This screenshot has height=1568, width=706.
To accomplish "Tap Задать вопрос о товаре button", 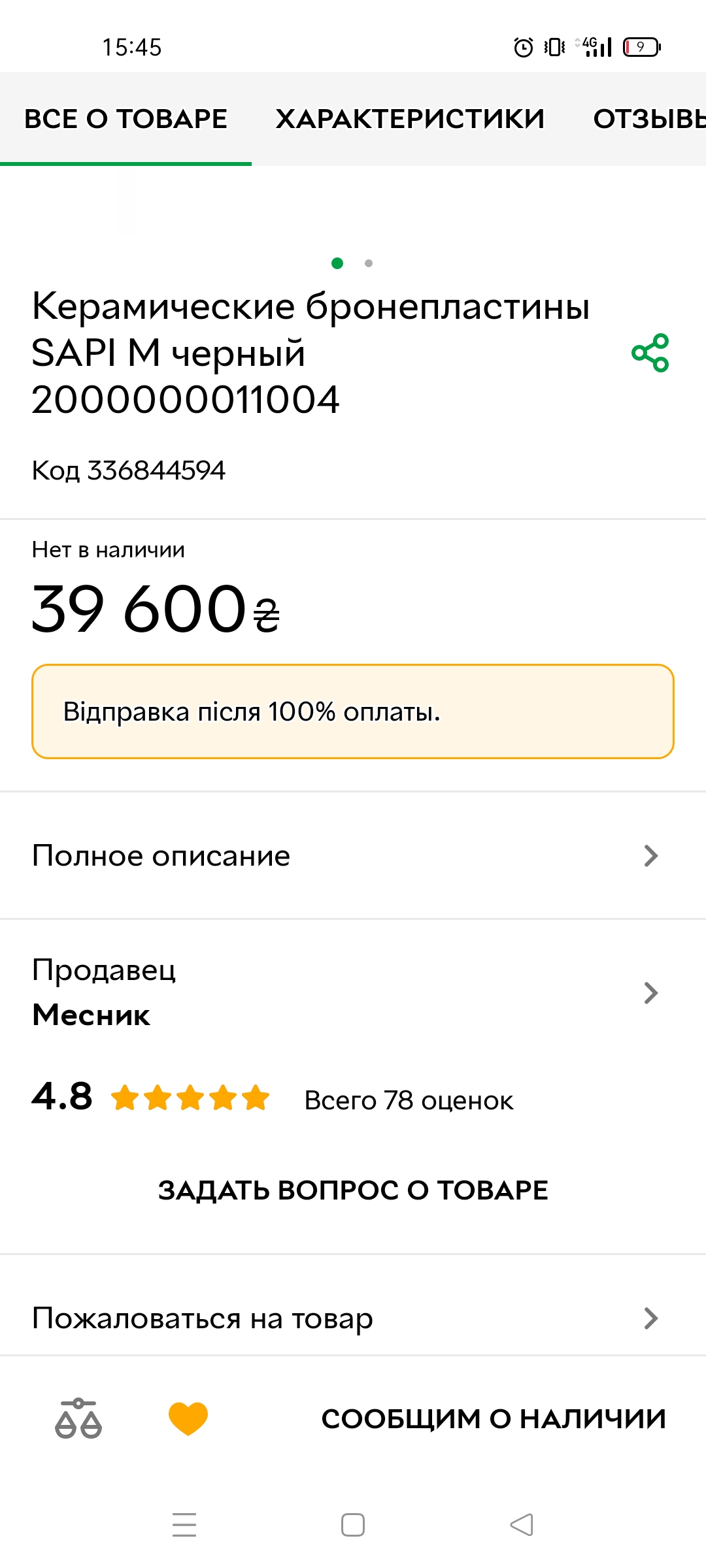I will tap(353, 1190).
